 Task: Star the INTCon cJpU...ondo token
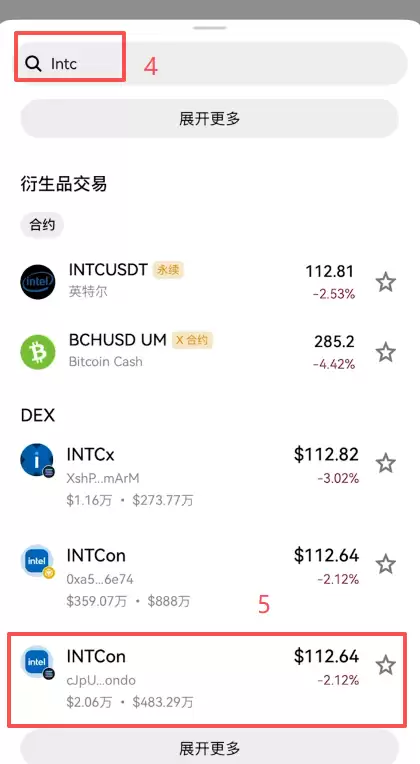(x=385, y=665)
